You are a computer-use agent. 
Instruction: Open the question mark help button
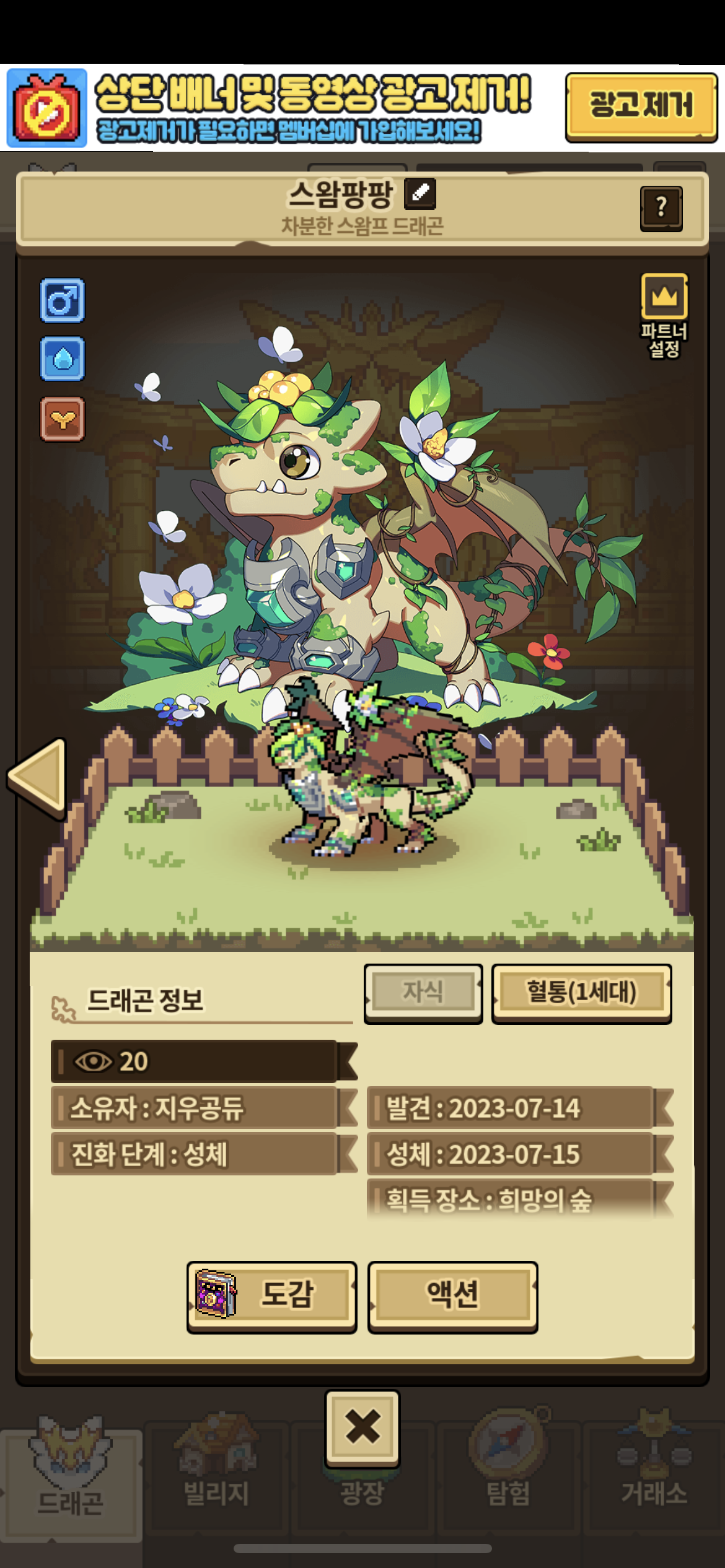click(661, 209)
